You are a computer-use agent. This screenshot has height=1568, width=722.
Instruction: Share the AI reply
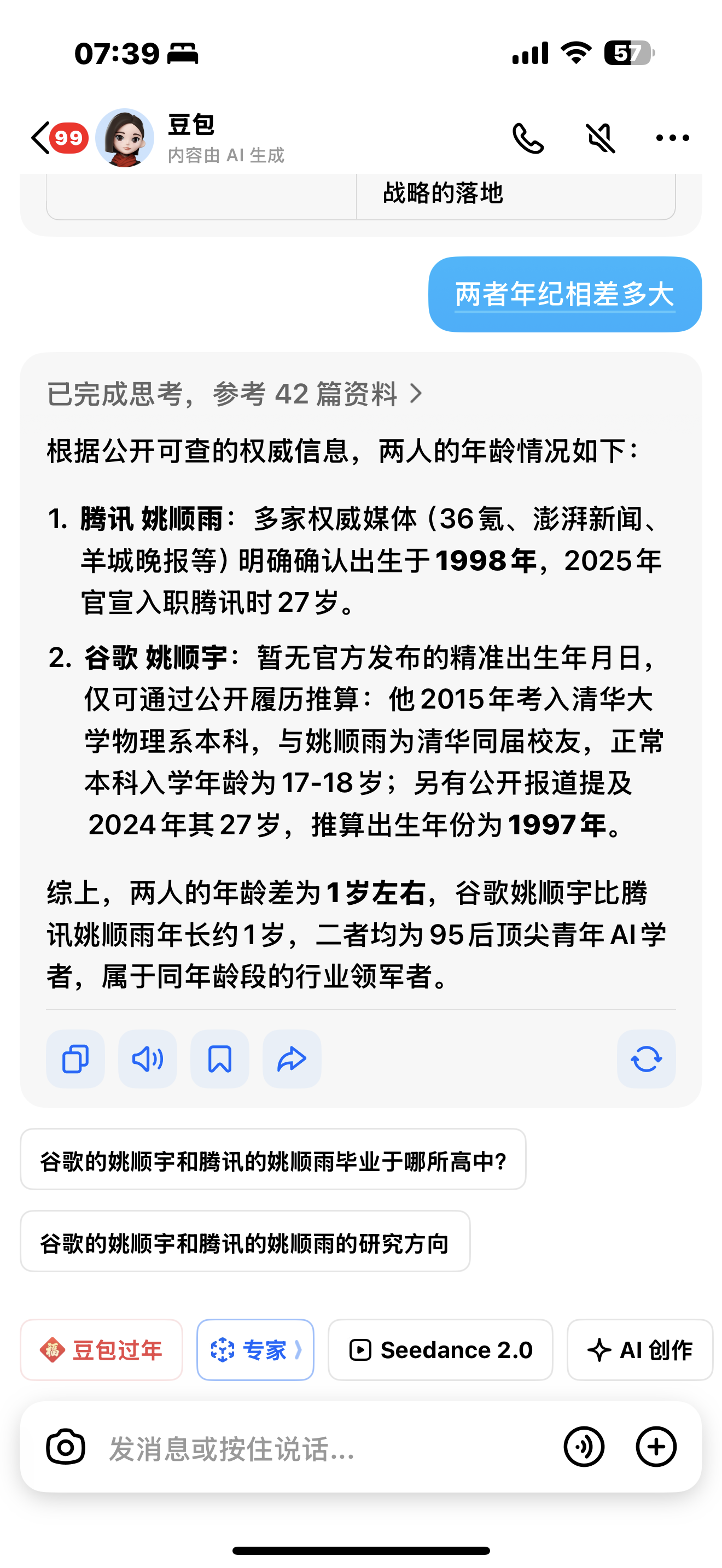pyautogui.click(x=292, y=1059)
